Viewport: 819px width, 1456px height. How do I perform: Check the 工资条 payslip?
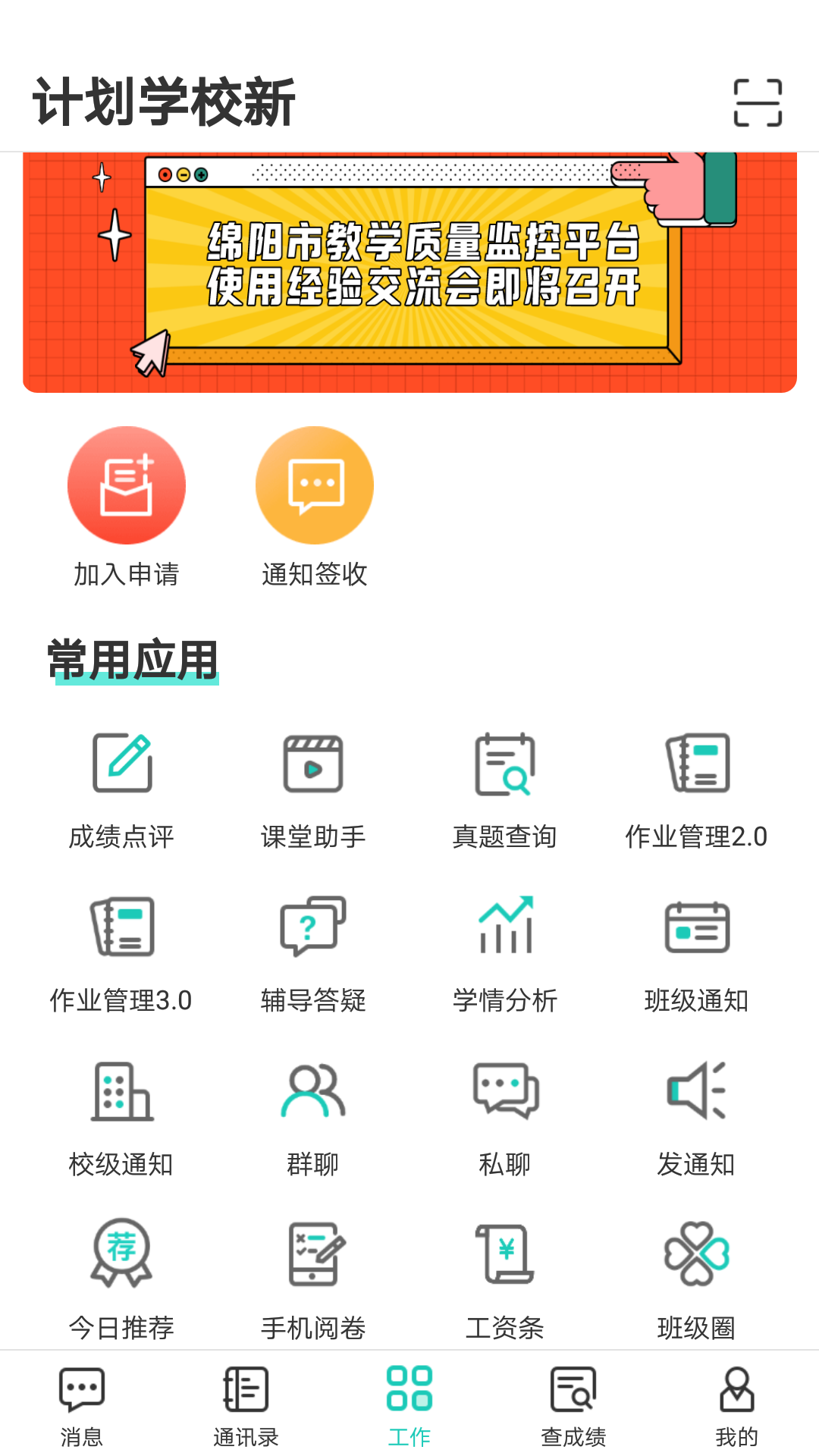pos(505,1278)
